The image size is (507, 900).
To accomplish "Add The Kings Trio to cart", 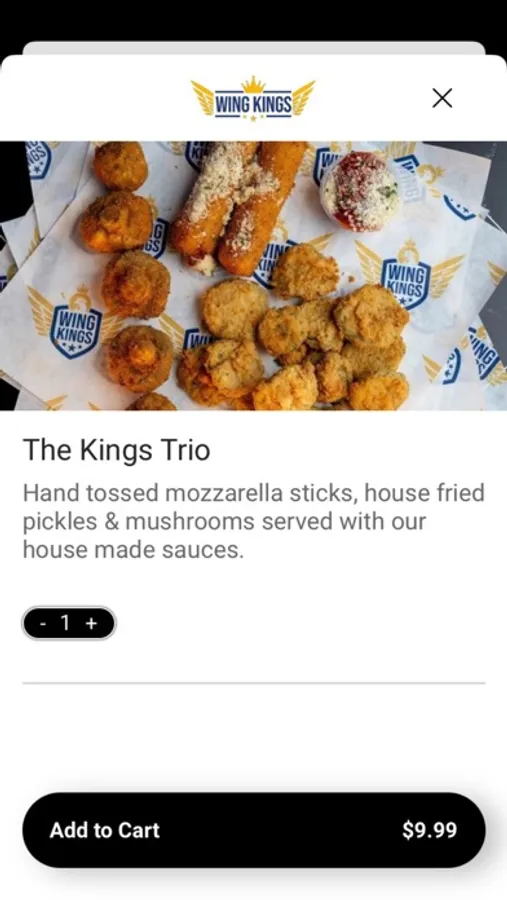I will (x=254, y=830).
